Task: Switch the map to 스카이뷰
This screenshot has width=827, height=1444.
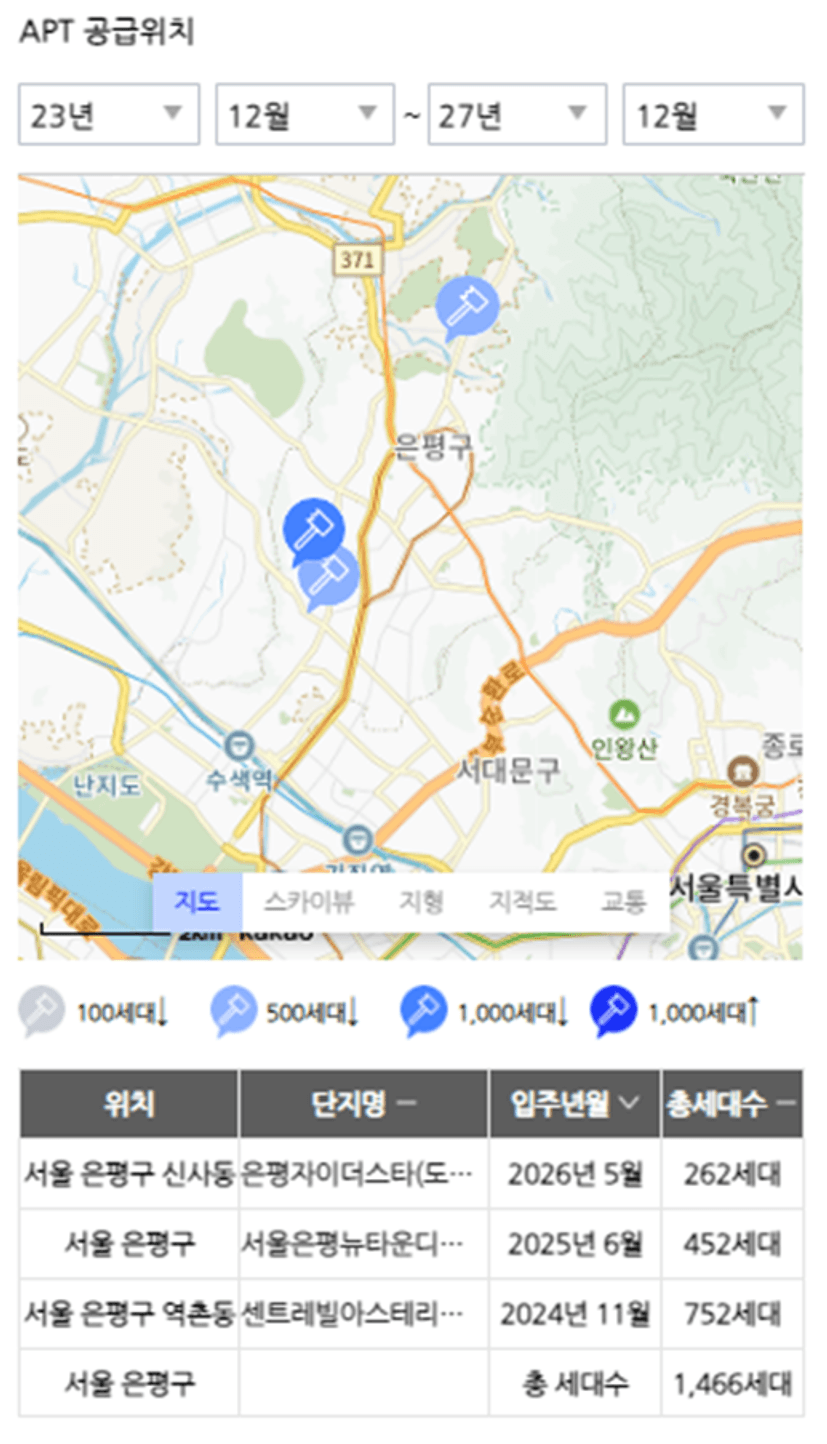Action: pyautogui.click(x=310, y=902)
